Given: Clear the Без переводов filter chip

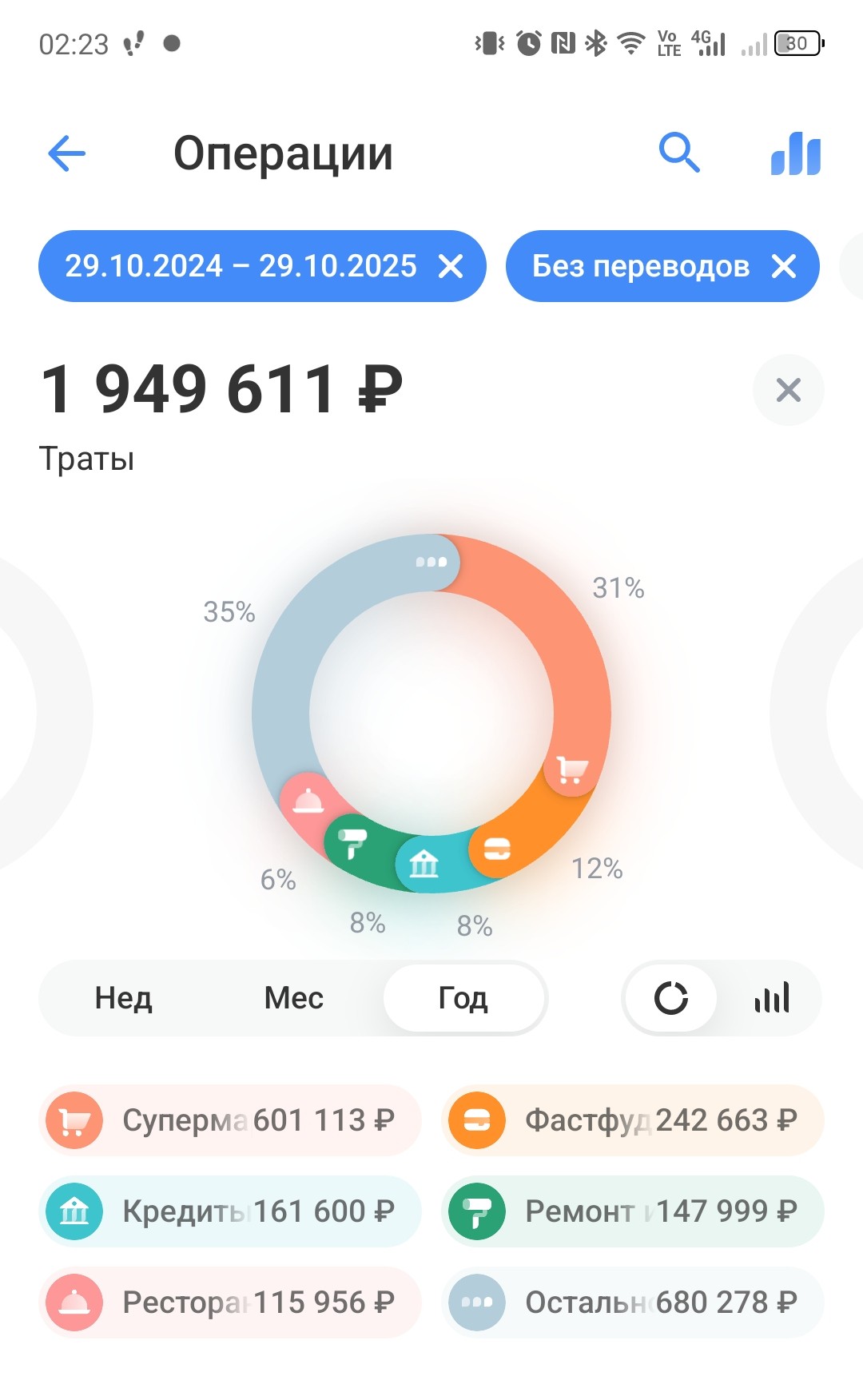Looking at the screenshot, I should point(784,266).
